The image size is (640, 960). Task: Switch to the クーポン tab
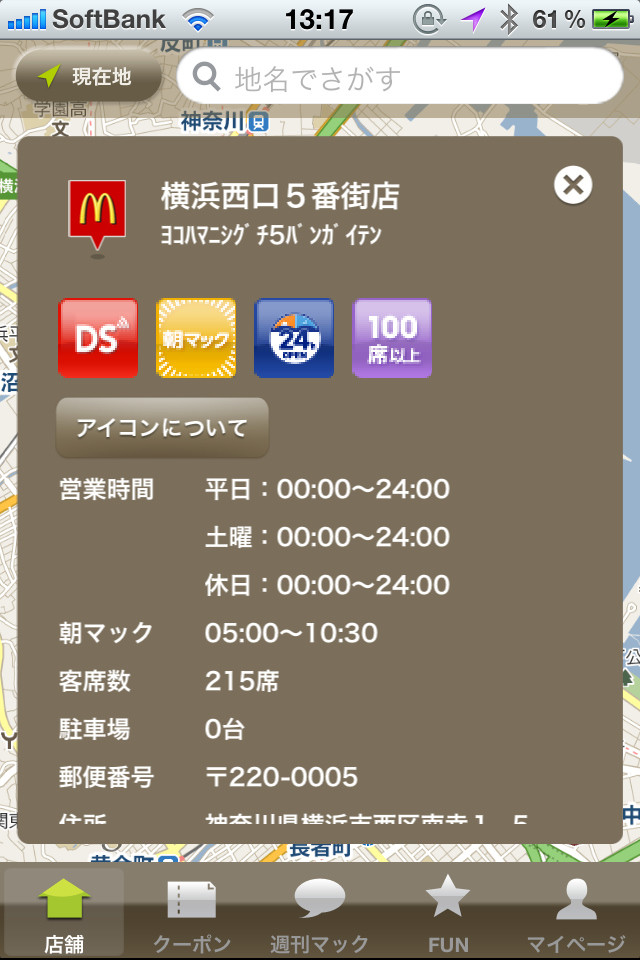192,912
